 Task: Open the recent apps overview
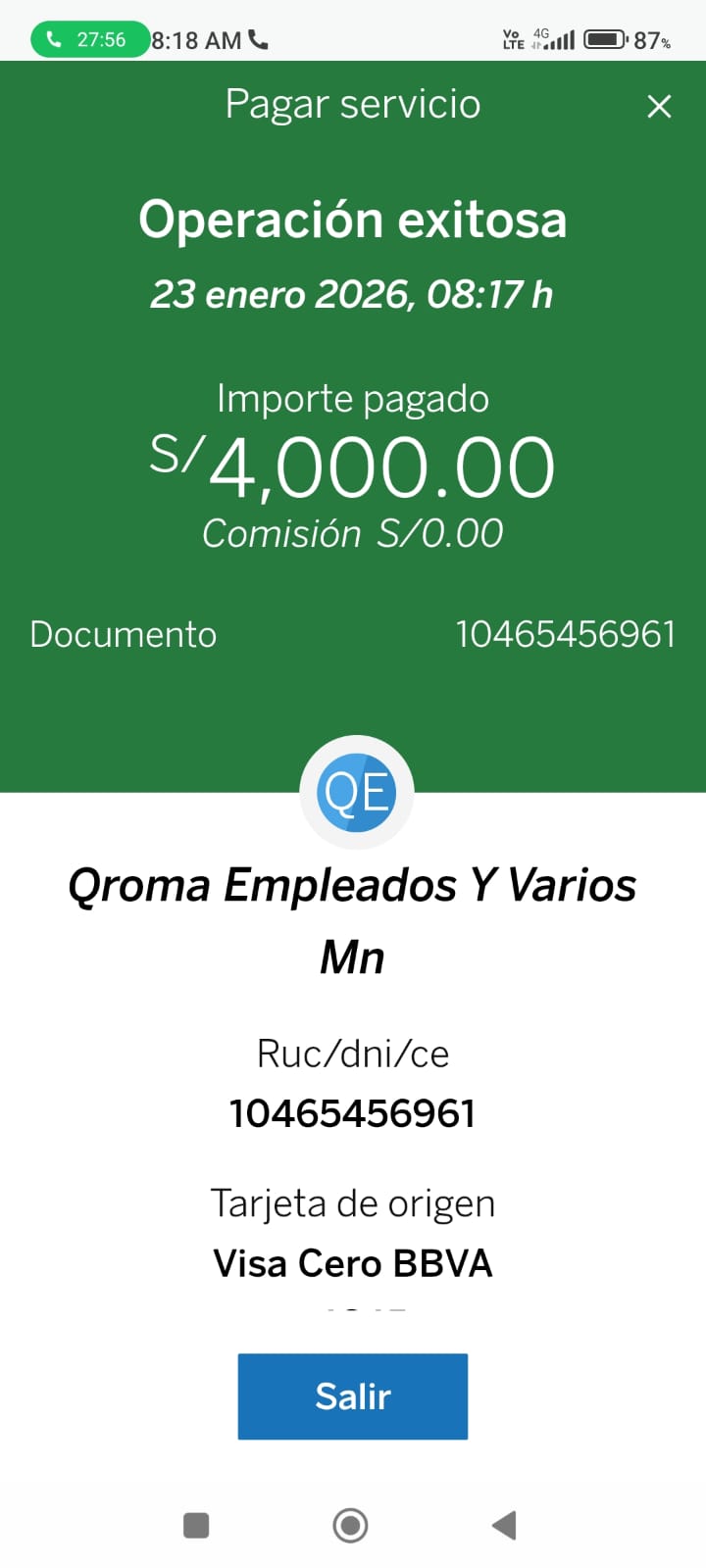coord(196,1525)
